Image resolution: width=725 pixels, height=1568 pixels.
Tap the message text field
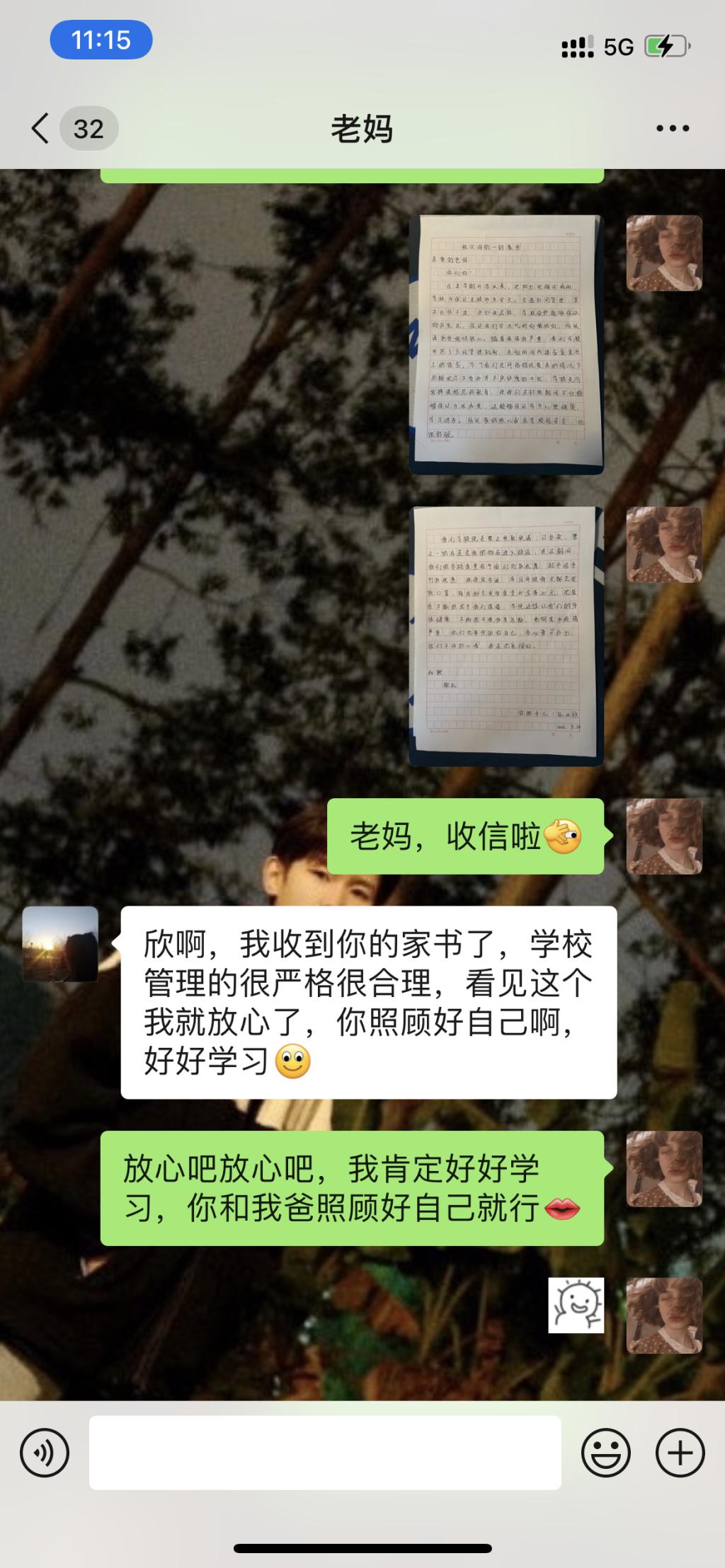[x=325, y=1453]
